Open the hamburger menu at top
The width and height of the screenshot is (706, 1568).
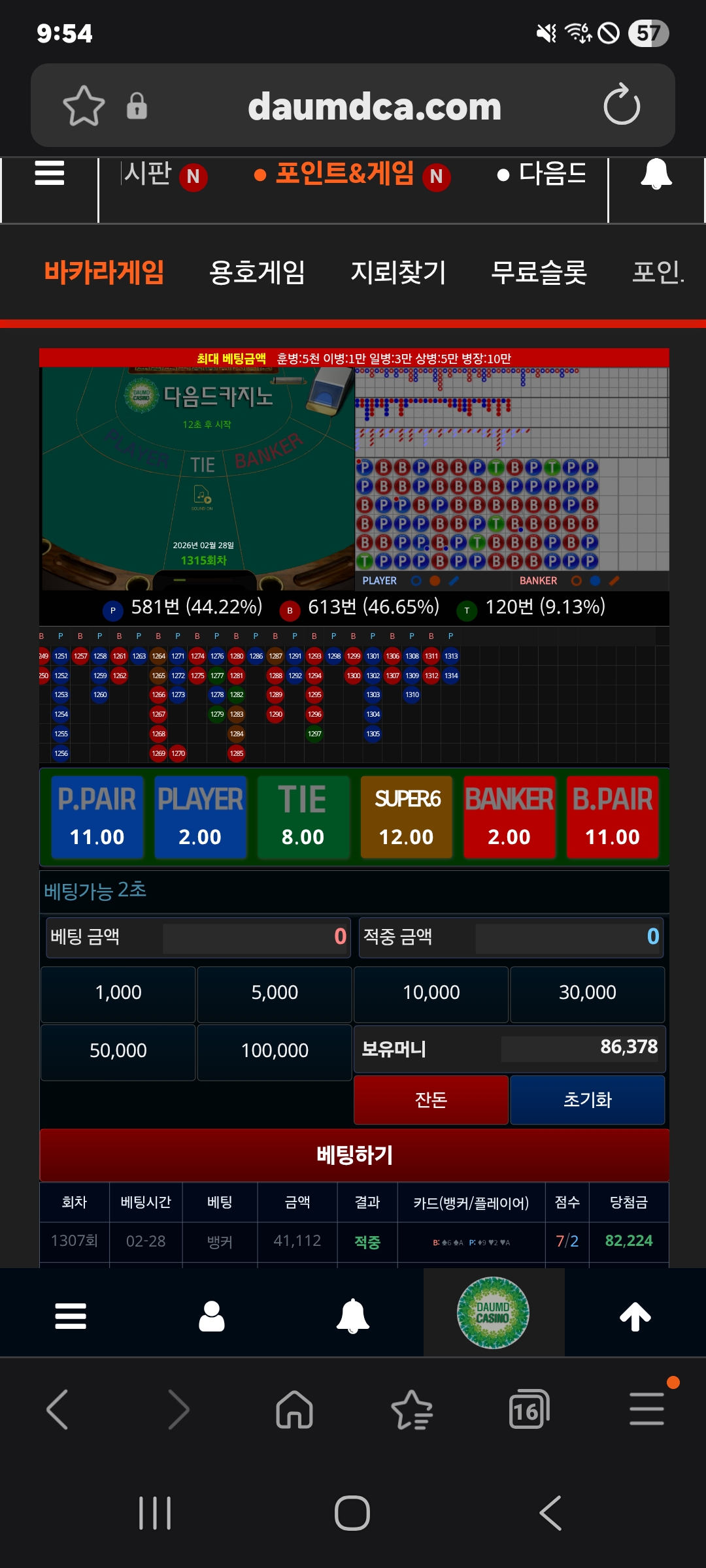50,174
